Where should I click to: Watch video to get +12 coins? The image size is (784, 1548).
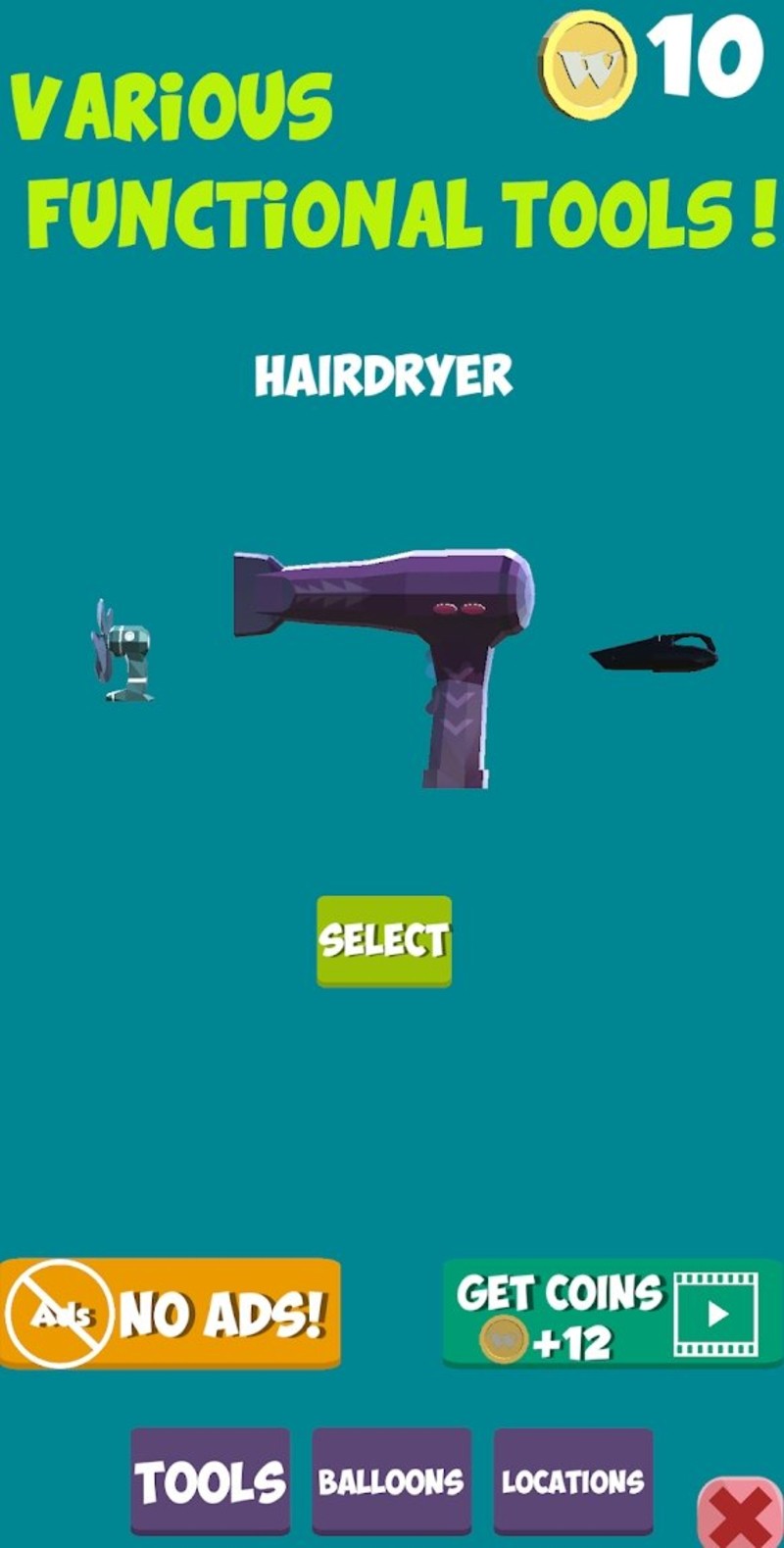click(x=612, y=1314)
